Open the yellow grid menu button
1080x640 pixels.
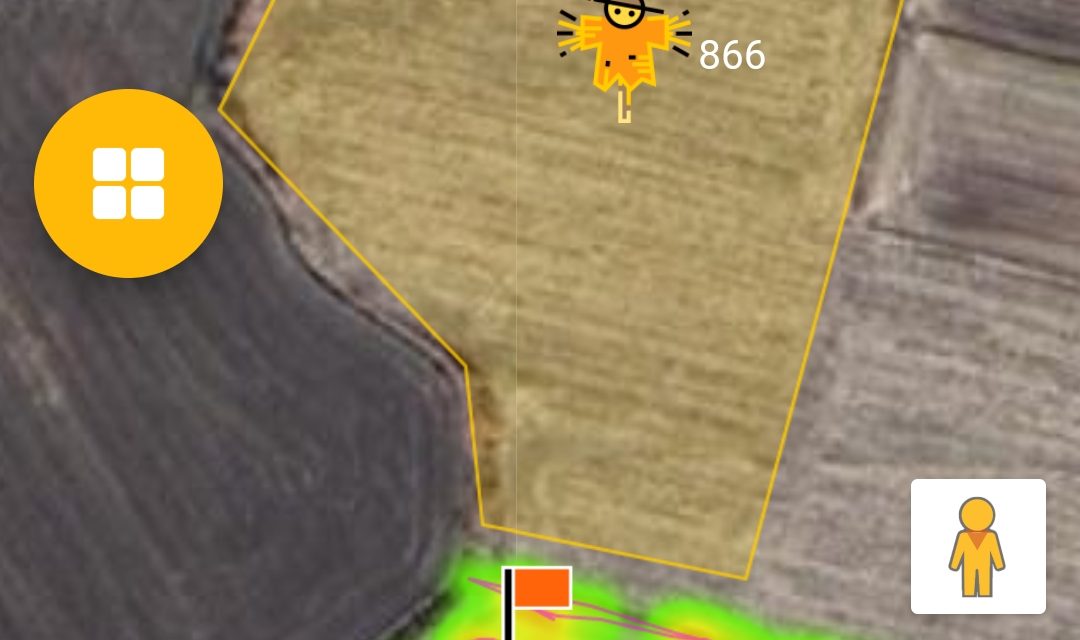pyautogui.click(x=128, y=183)
